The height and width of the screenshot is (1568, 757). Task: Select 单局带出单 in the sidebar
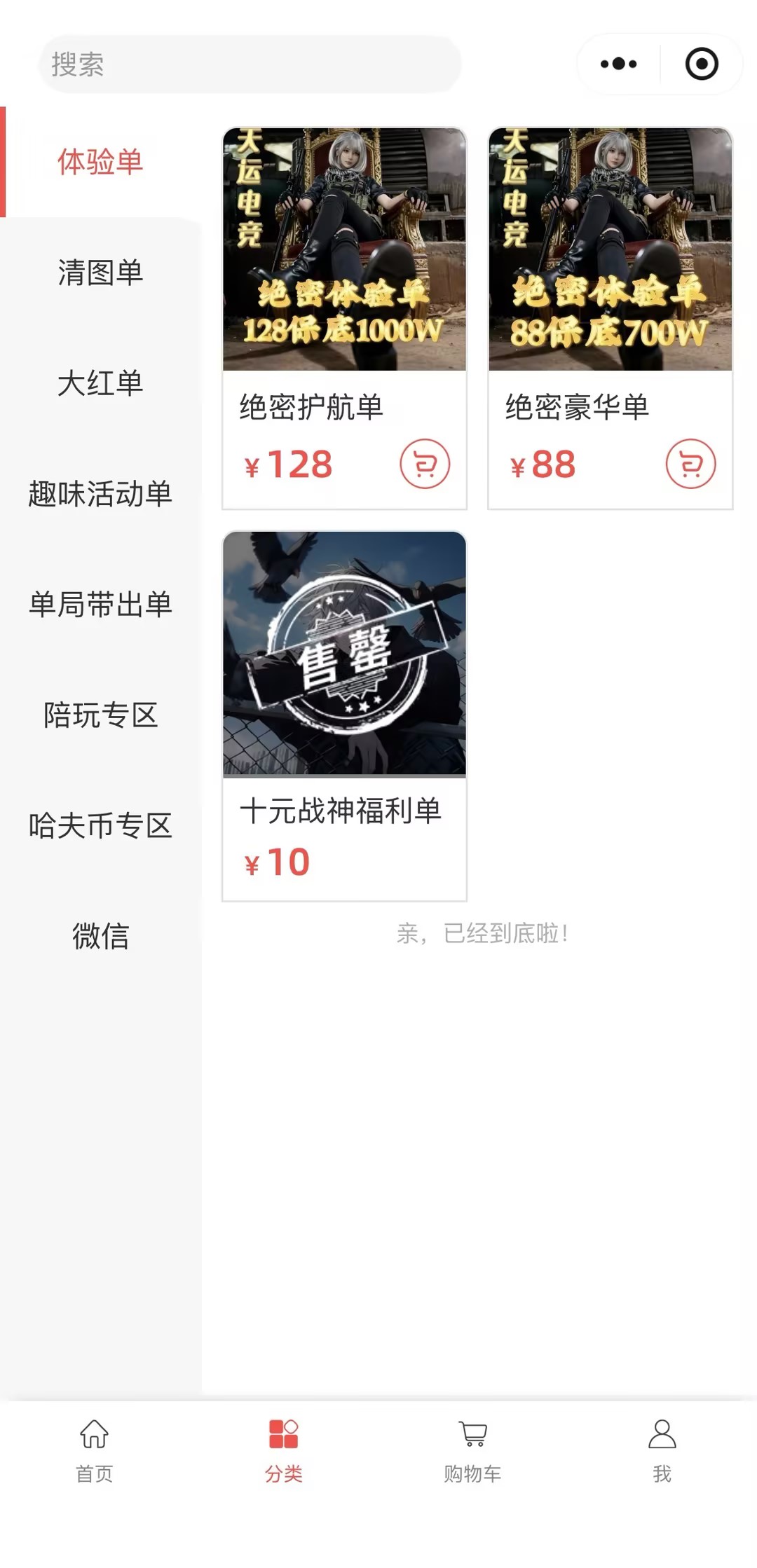point(100,605)
